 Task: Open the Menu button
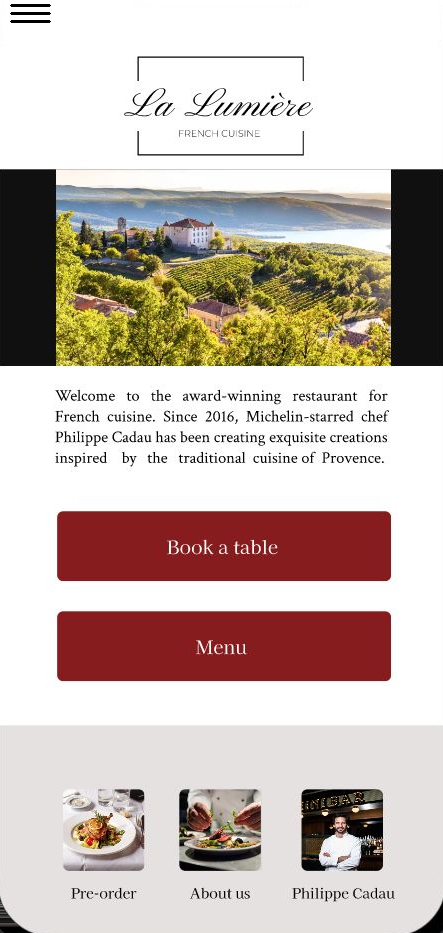(x=224, y=646)
